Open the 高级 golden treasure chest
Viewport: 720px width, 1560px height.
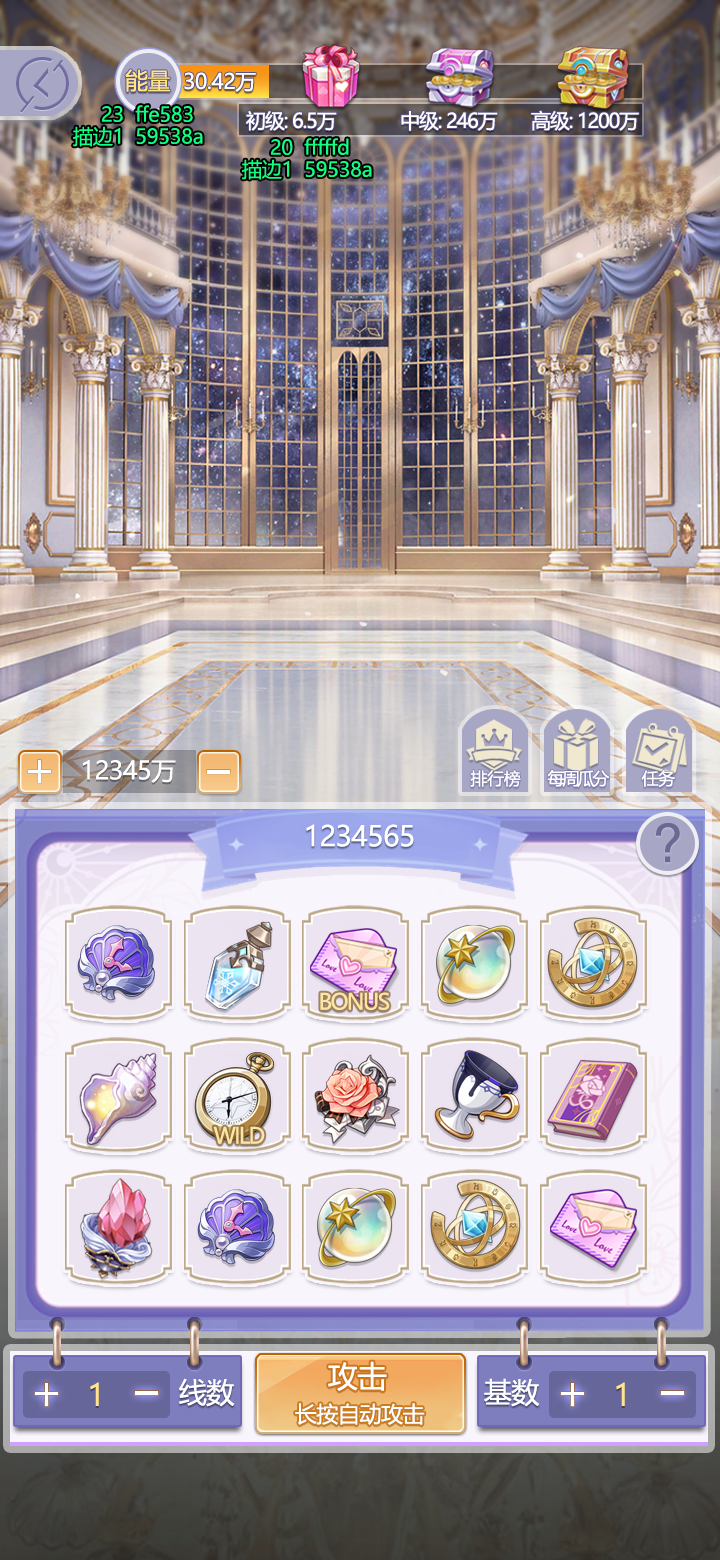tap(592, 76)
